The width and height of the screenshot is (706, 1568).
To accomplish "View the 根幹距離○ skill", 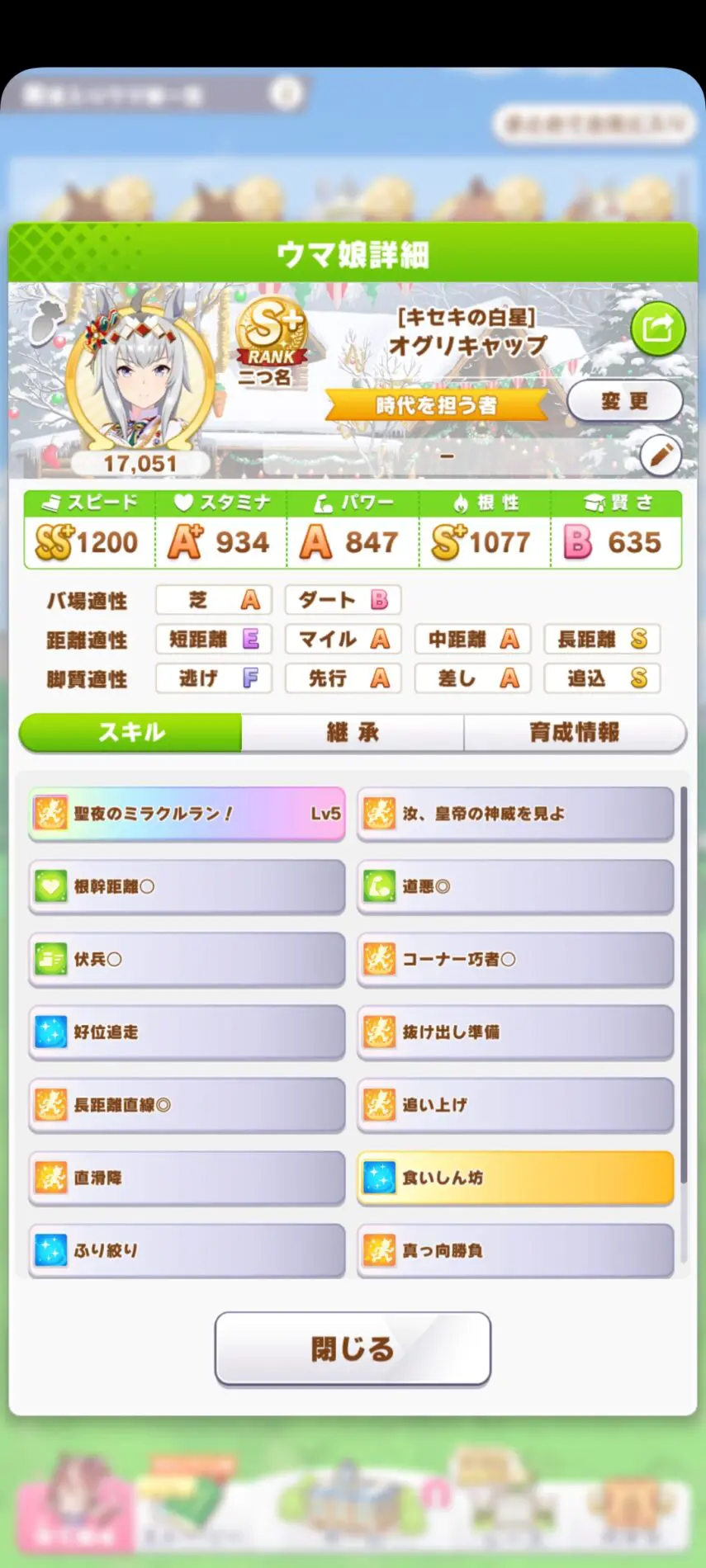I will point(187,886).
